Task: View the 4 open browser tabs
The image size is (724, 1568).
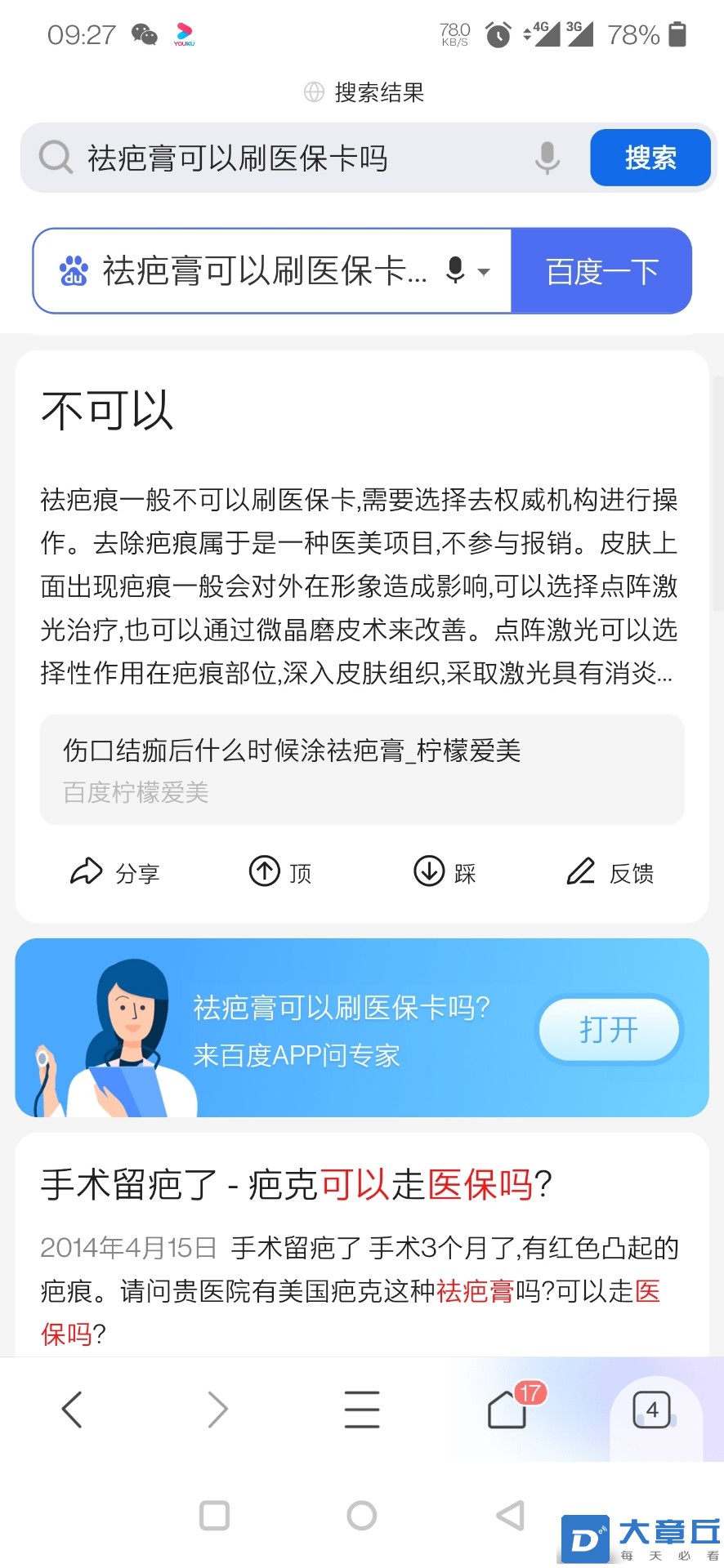Action: click(x=651, y=1410)
